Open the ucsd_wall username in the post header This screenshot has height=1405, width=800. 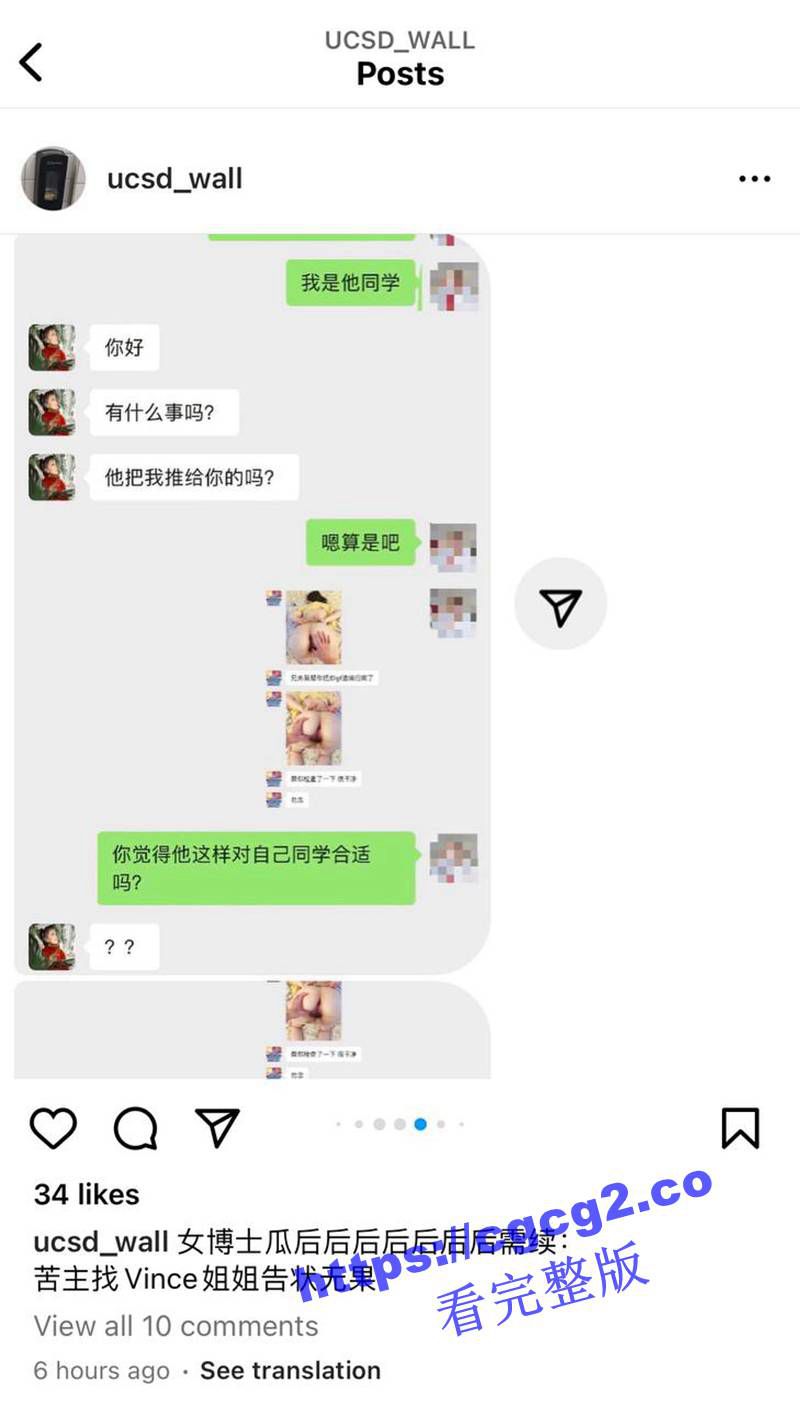tap(175, 179)
